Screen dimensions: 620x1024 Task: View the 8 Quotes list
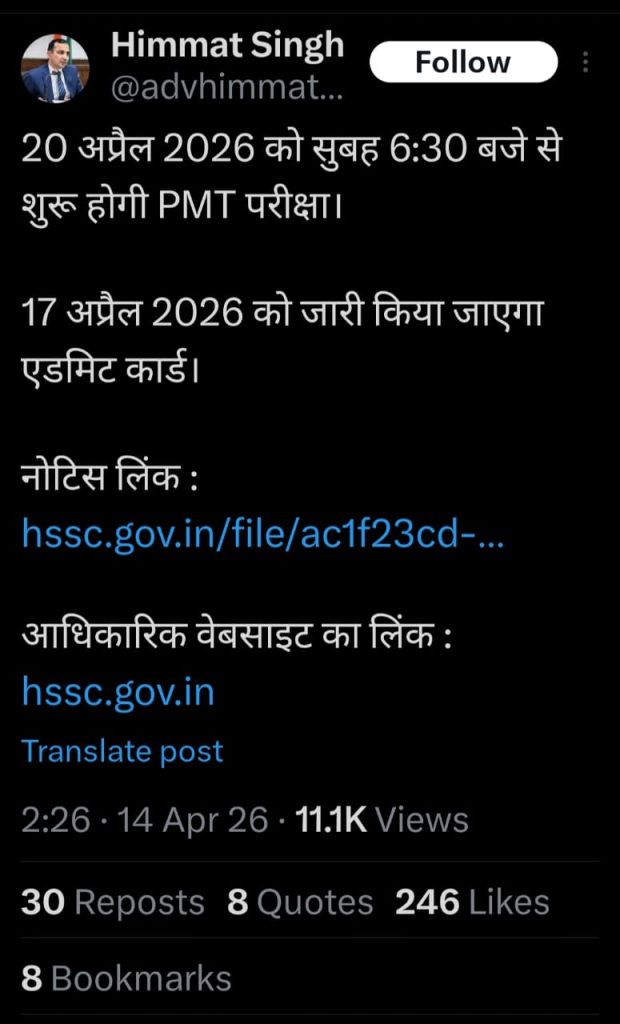click(x=300, y=902)
